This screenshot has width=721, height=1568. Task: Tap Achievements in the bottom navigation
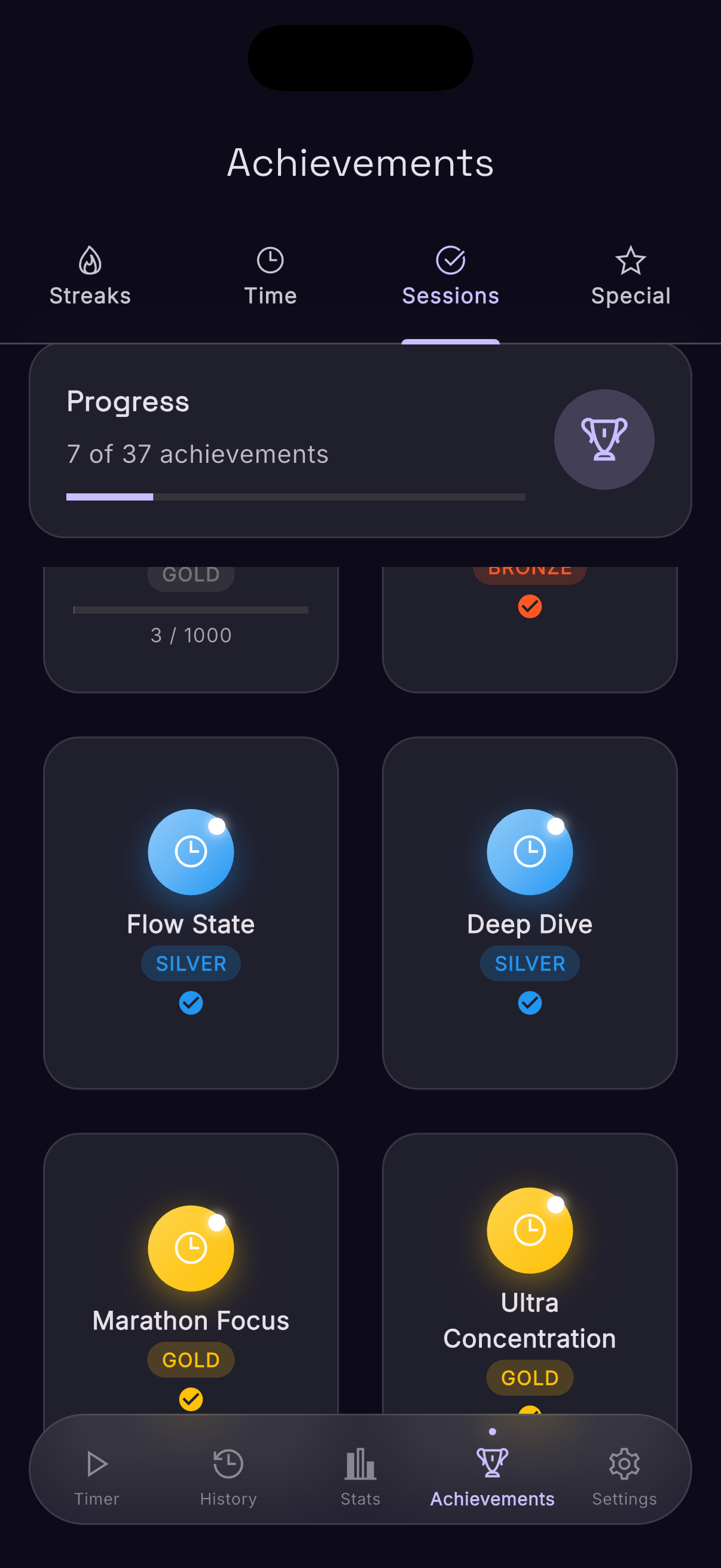pos(492,1472)
